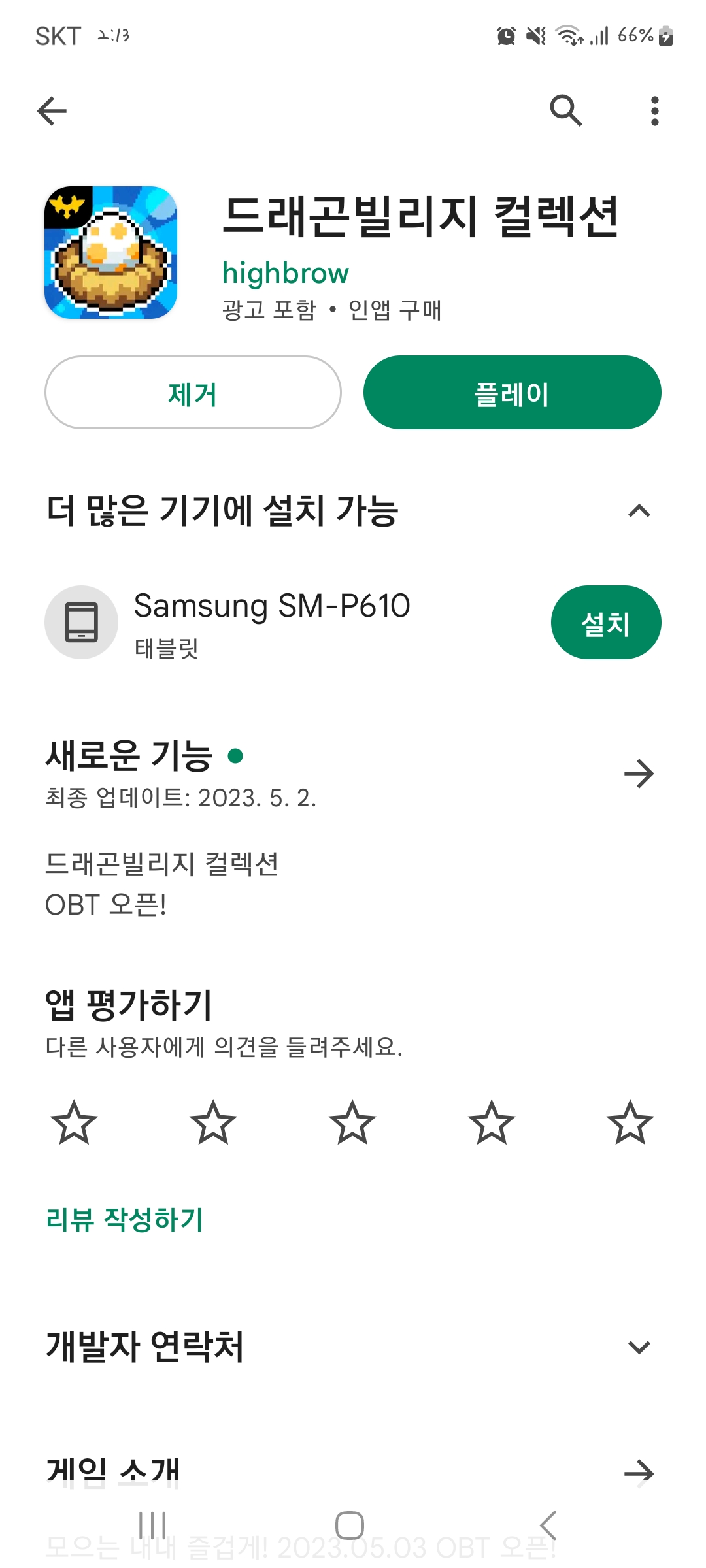Tap 제거 to uninstall the app

tap(193, 393)
